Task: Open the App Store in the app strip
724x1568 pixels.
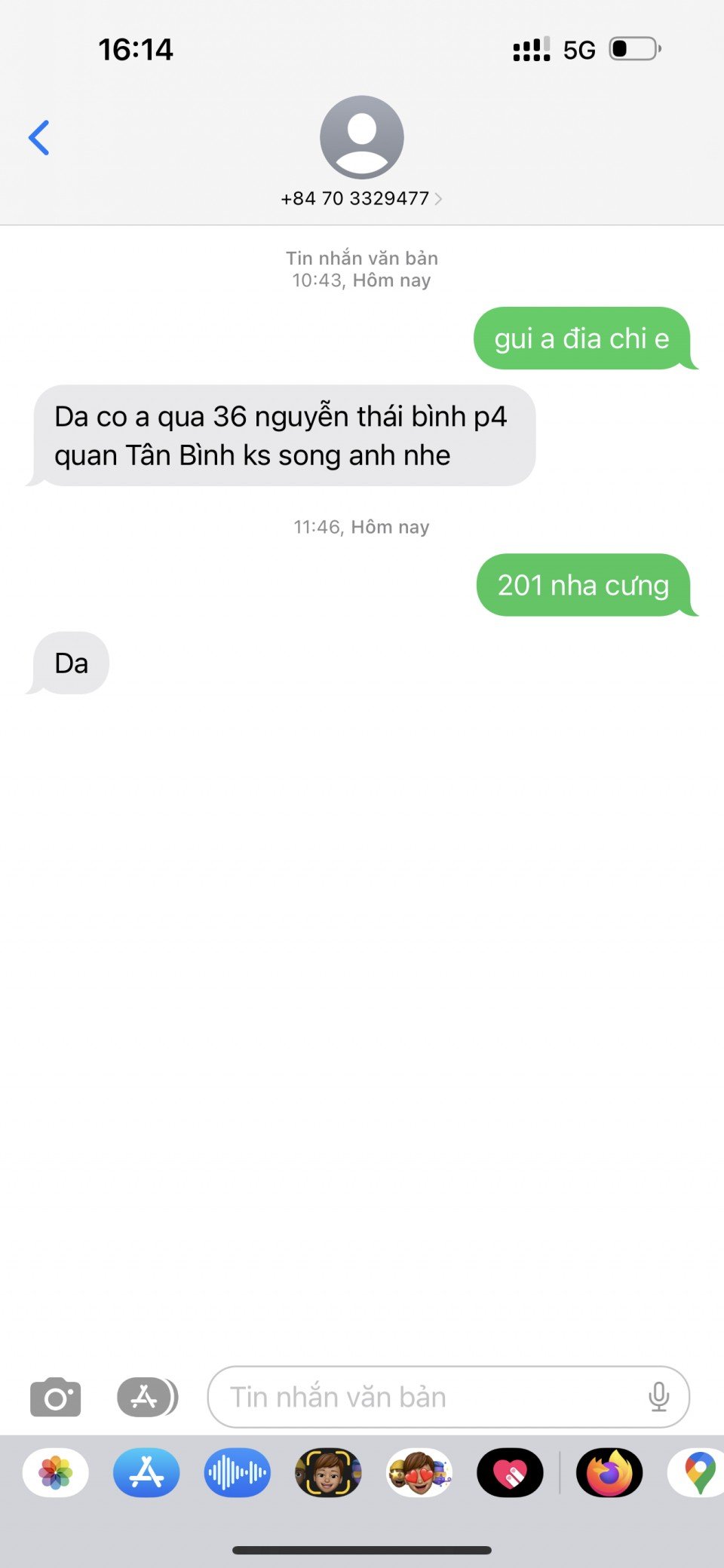Action: (x=146, y=1472)
